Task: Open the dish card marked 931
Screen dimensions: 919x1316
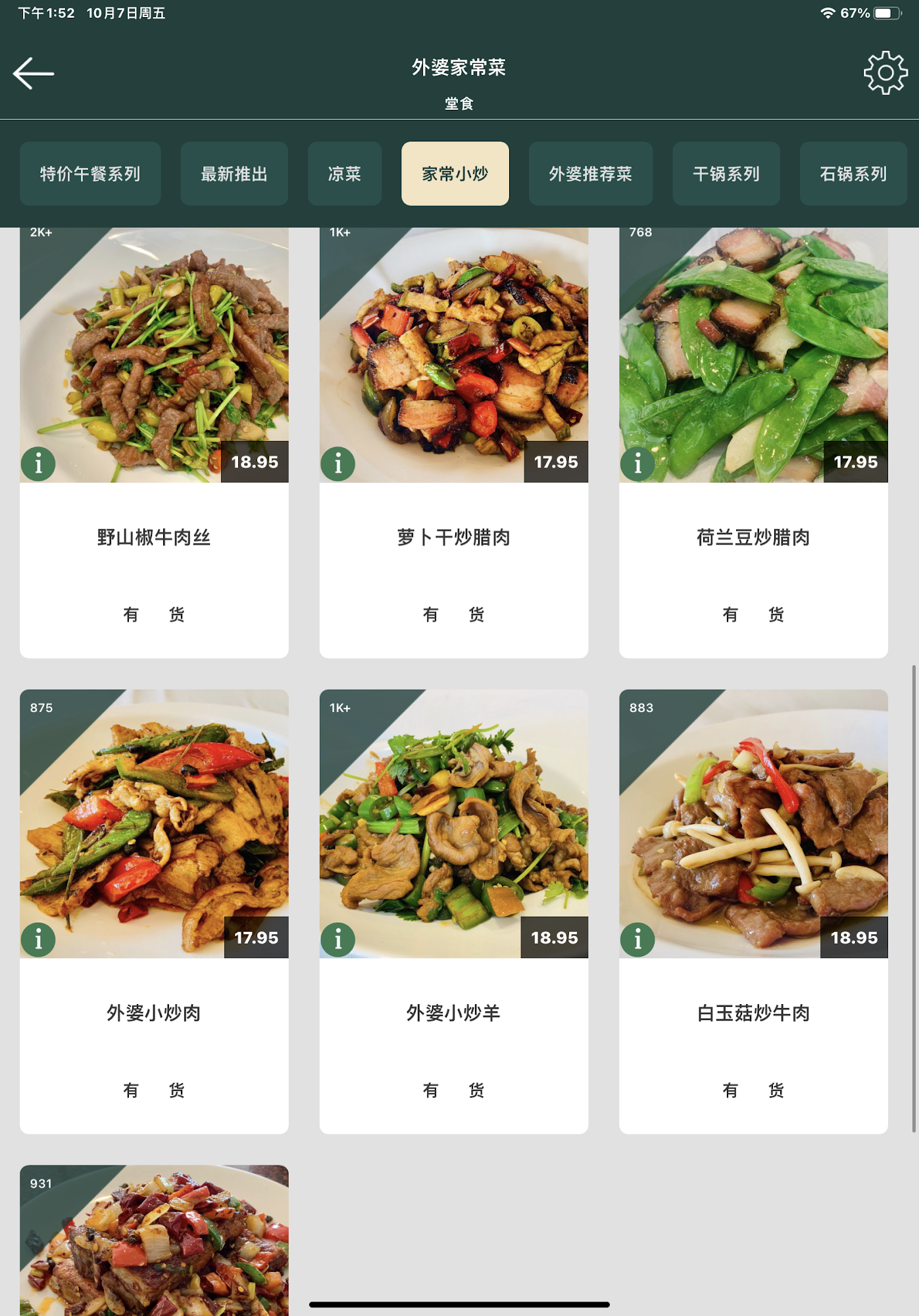Action: (x=154, y=1244)
